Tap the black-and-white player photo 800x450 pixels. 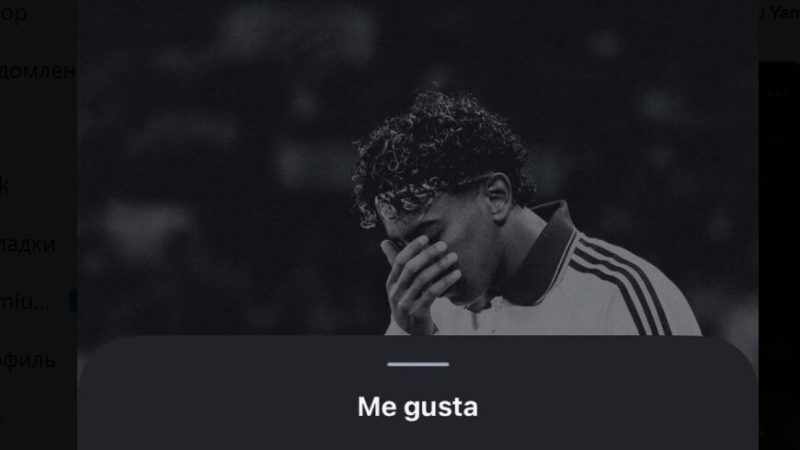point(450,200)
